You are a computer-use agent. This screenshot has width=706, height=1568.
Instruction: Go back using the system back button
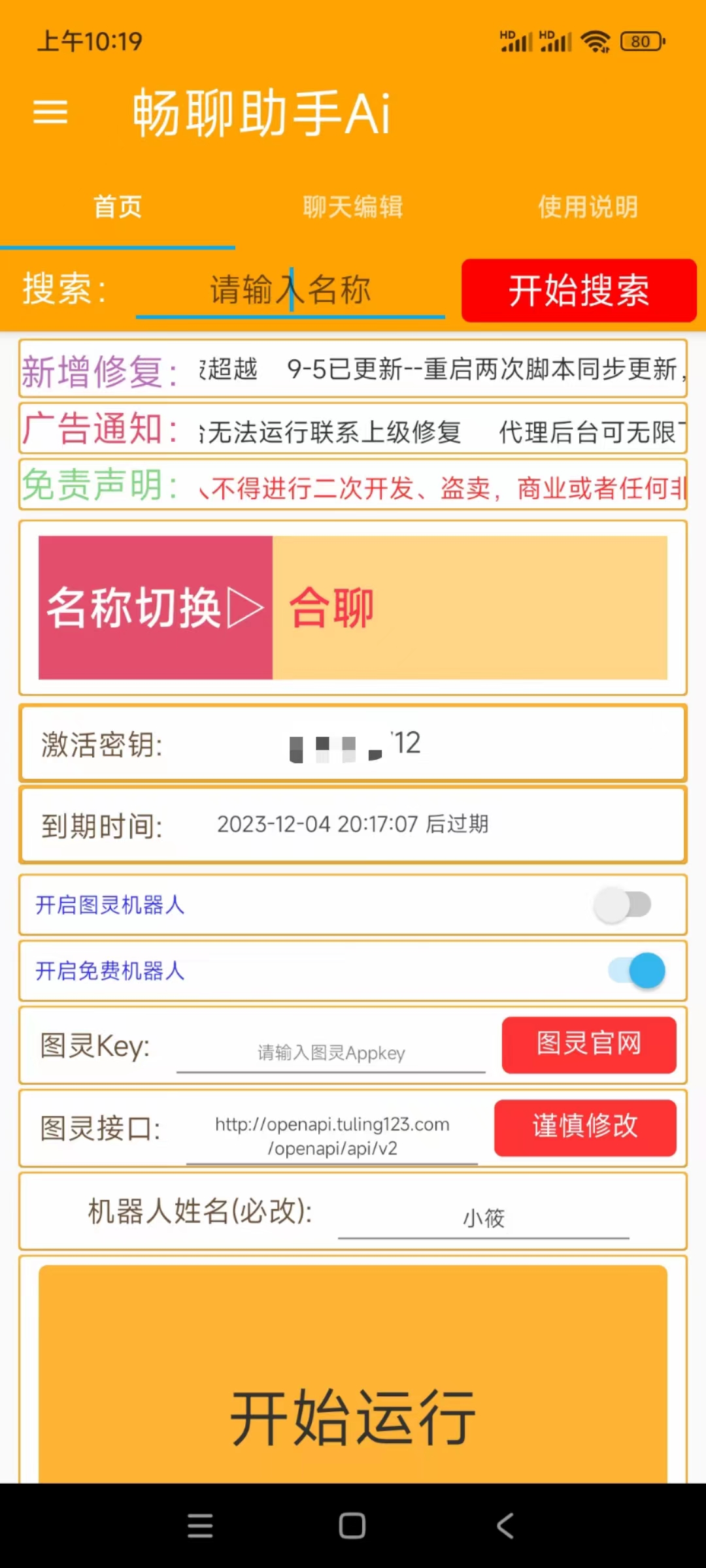pyautogui.click(x=505, y=1526)
